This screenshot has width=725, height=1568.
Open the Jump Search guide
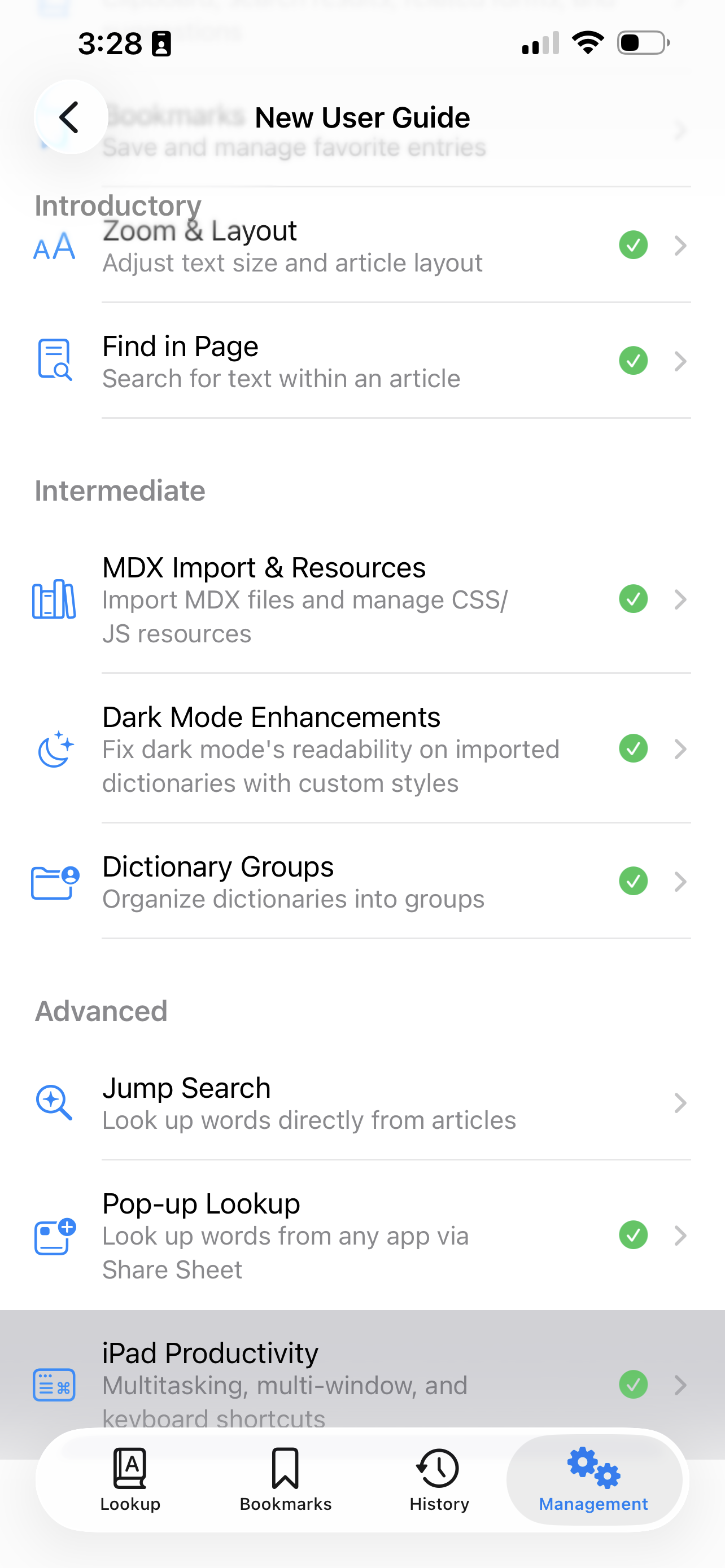point(361,1103)
